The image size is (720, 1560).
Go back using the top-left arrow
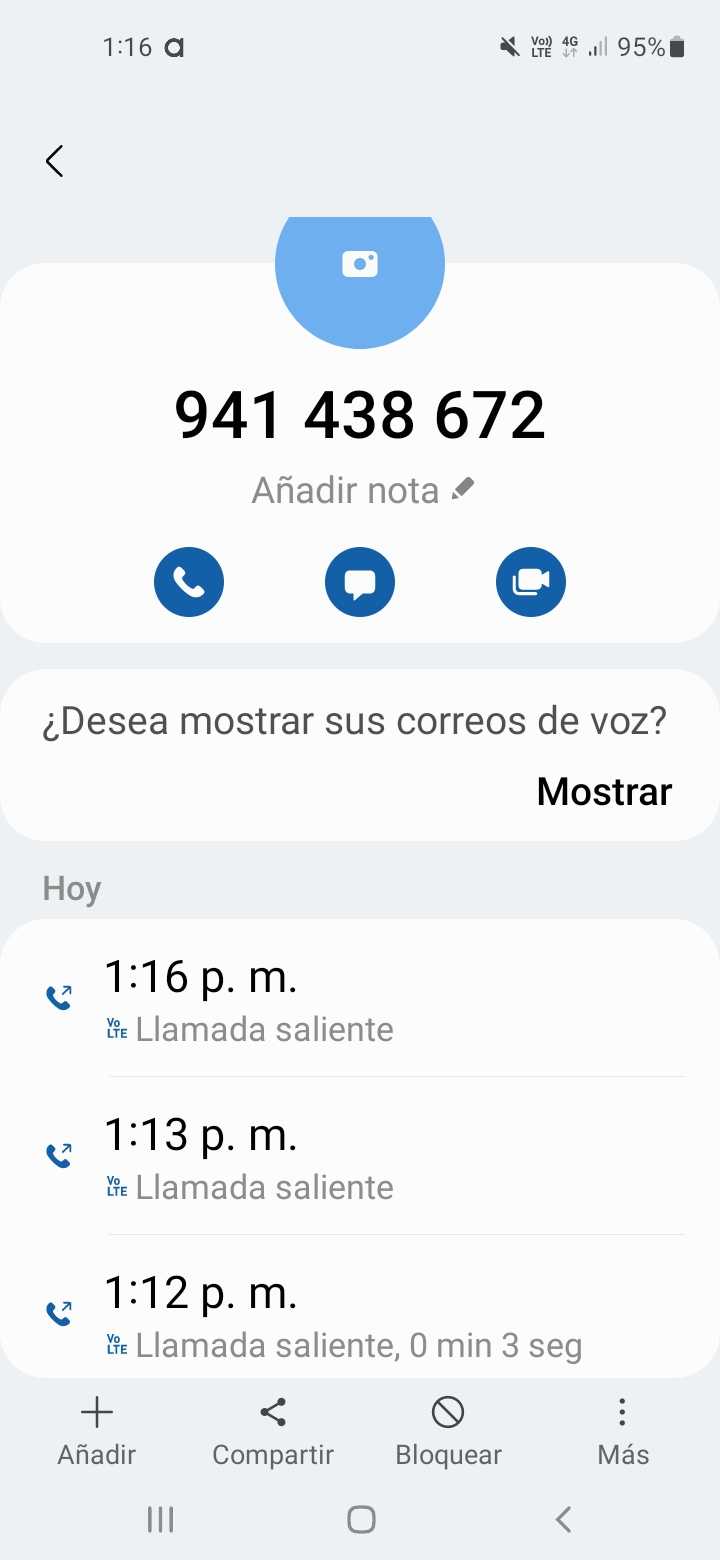(55, 161)
